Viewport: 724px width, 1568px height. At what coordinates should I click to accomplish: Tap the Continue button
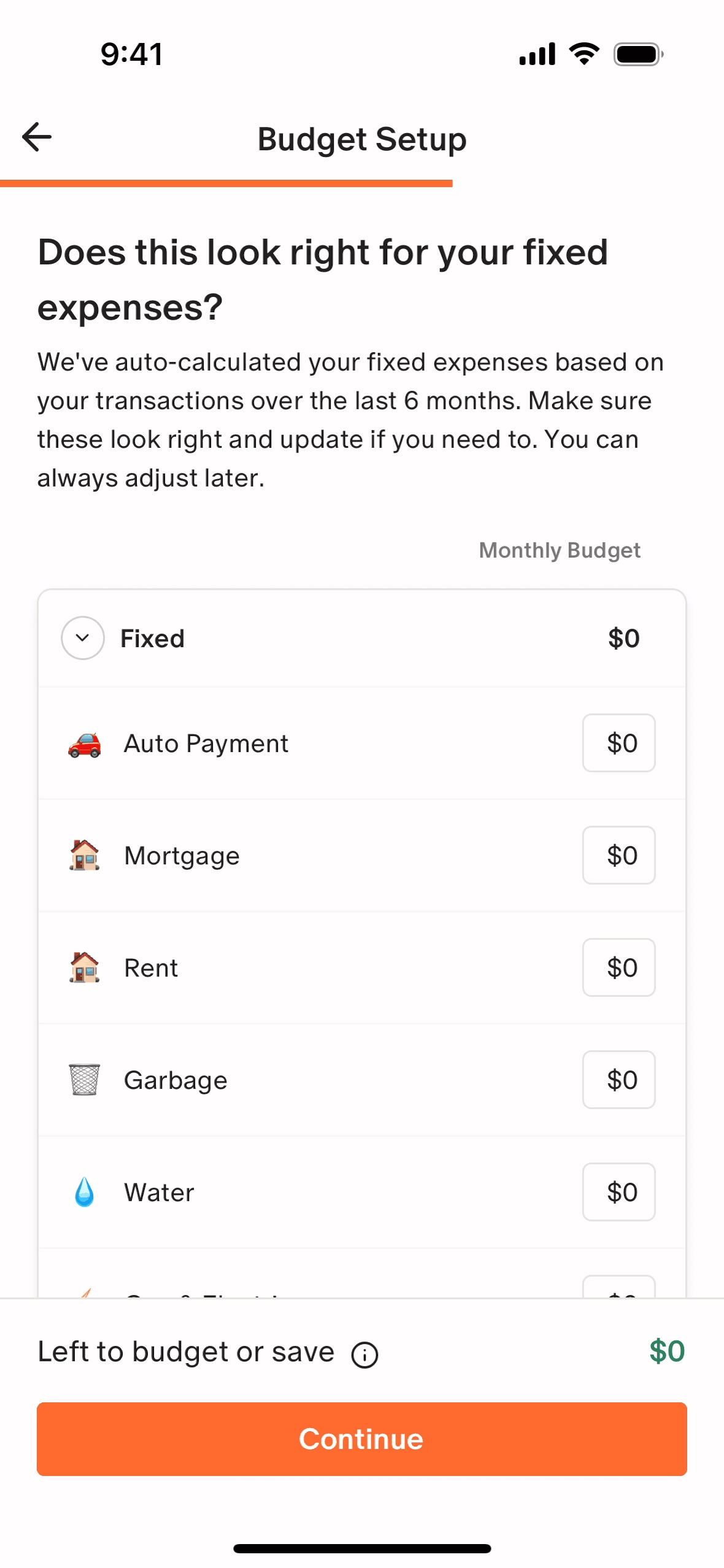(x=362, y=1439)
